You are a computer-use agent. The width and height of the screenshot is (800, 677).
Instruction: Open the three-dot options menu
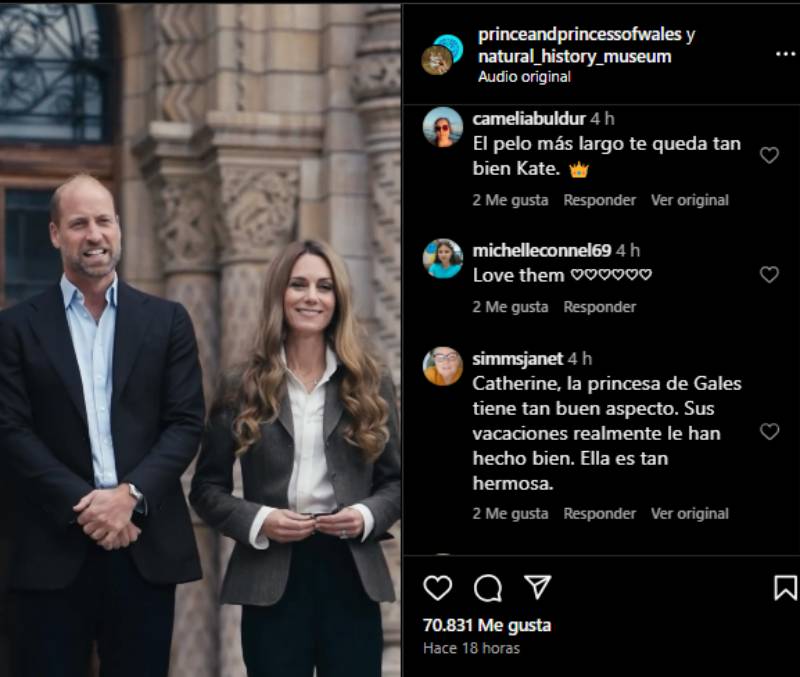[785, 54]
